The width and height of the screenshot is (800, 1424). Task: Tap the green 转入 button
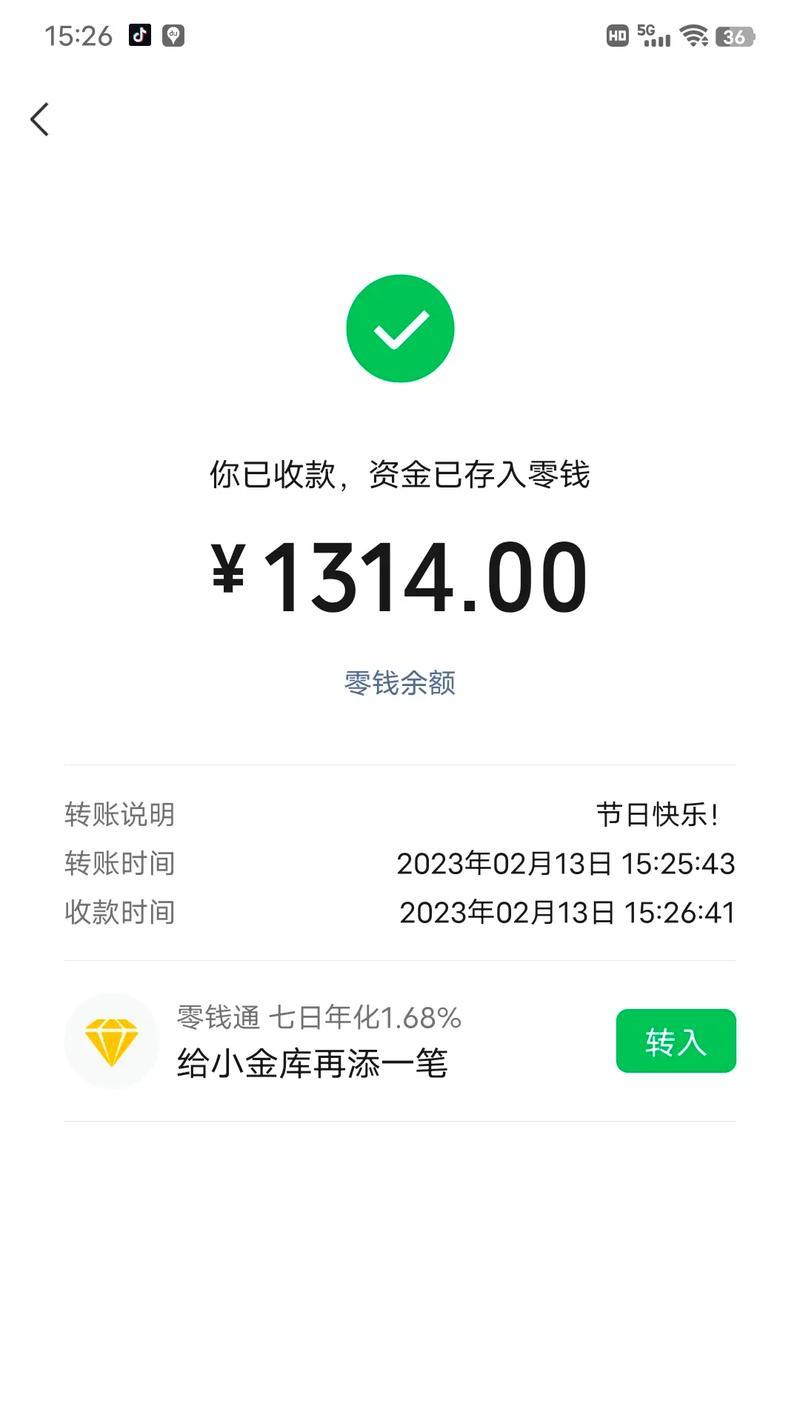coord(675,1041)
